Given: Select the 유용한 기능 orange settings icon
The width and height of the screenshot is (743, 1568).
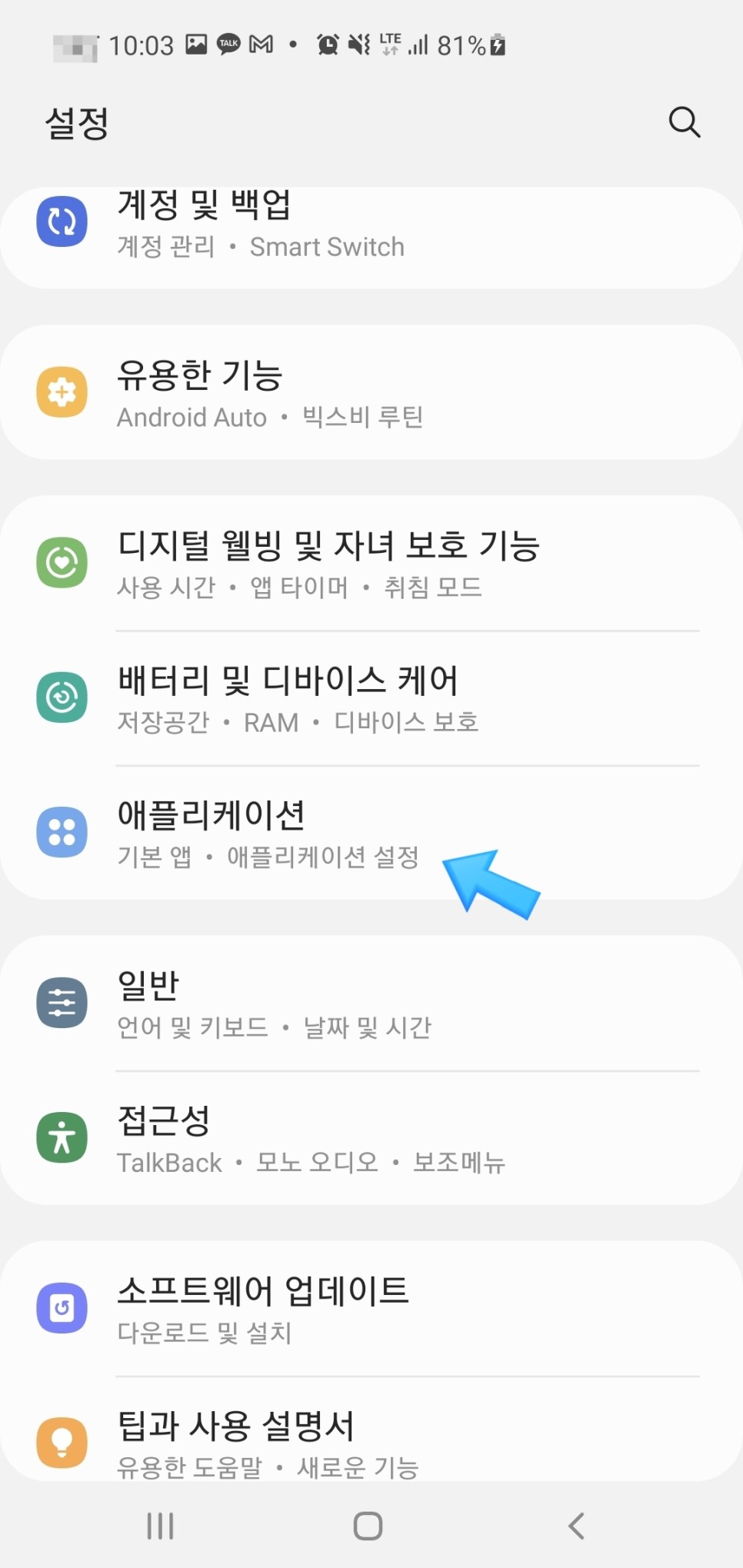Looking at the screenshot, I should click(62, 391).
